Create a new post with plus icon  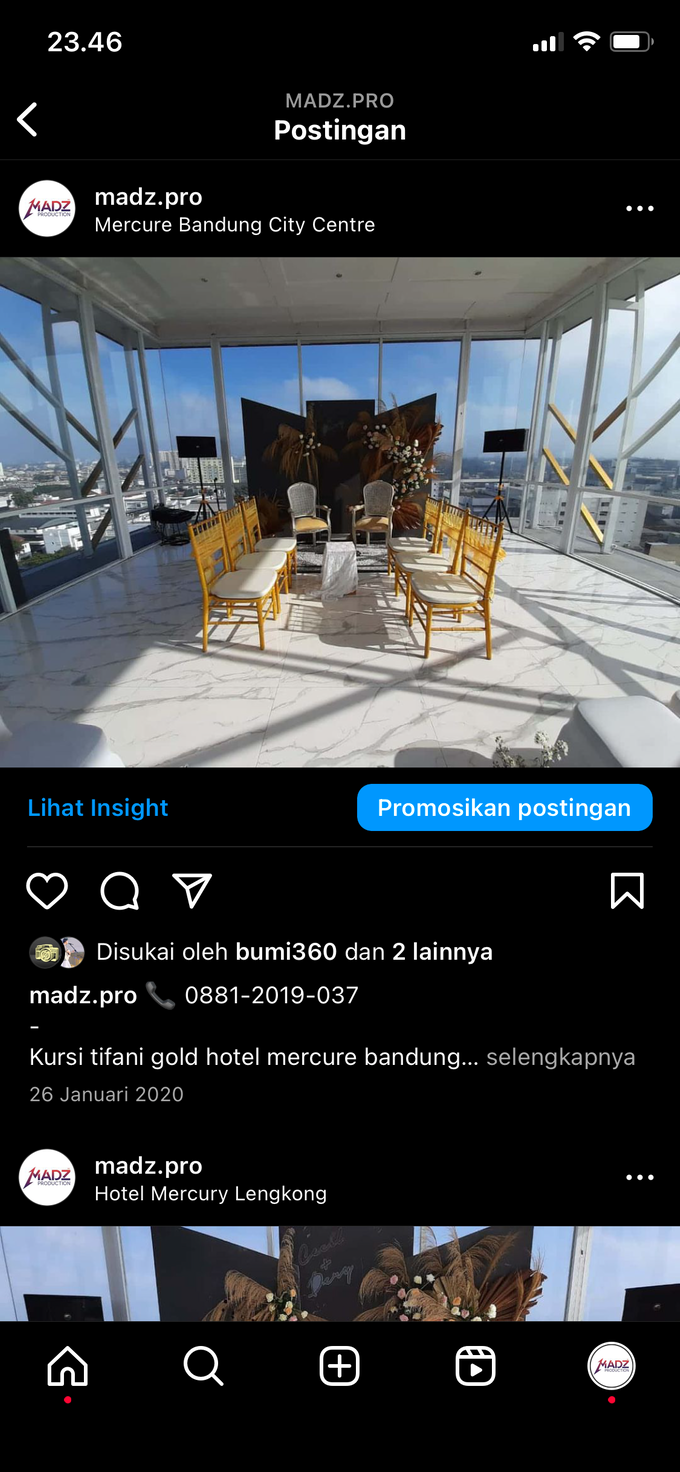tap(340, 1366)
